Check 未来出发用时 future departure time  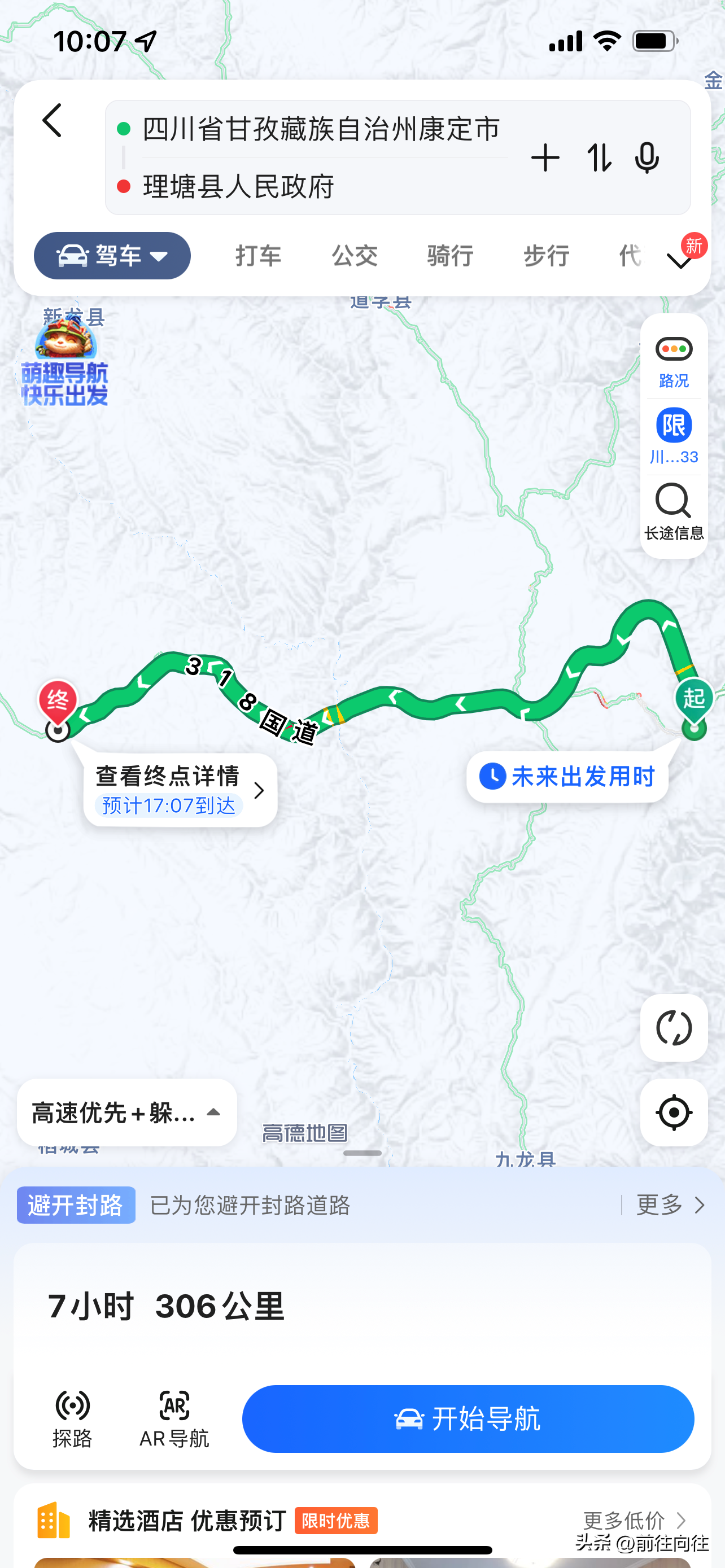(x=567, y=777)
